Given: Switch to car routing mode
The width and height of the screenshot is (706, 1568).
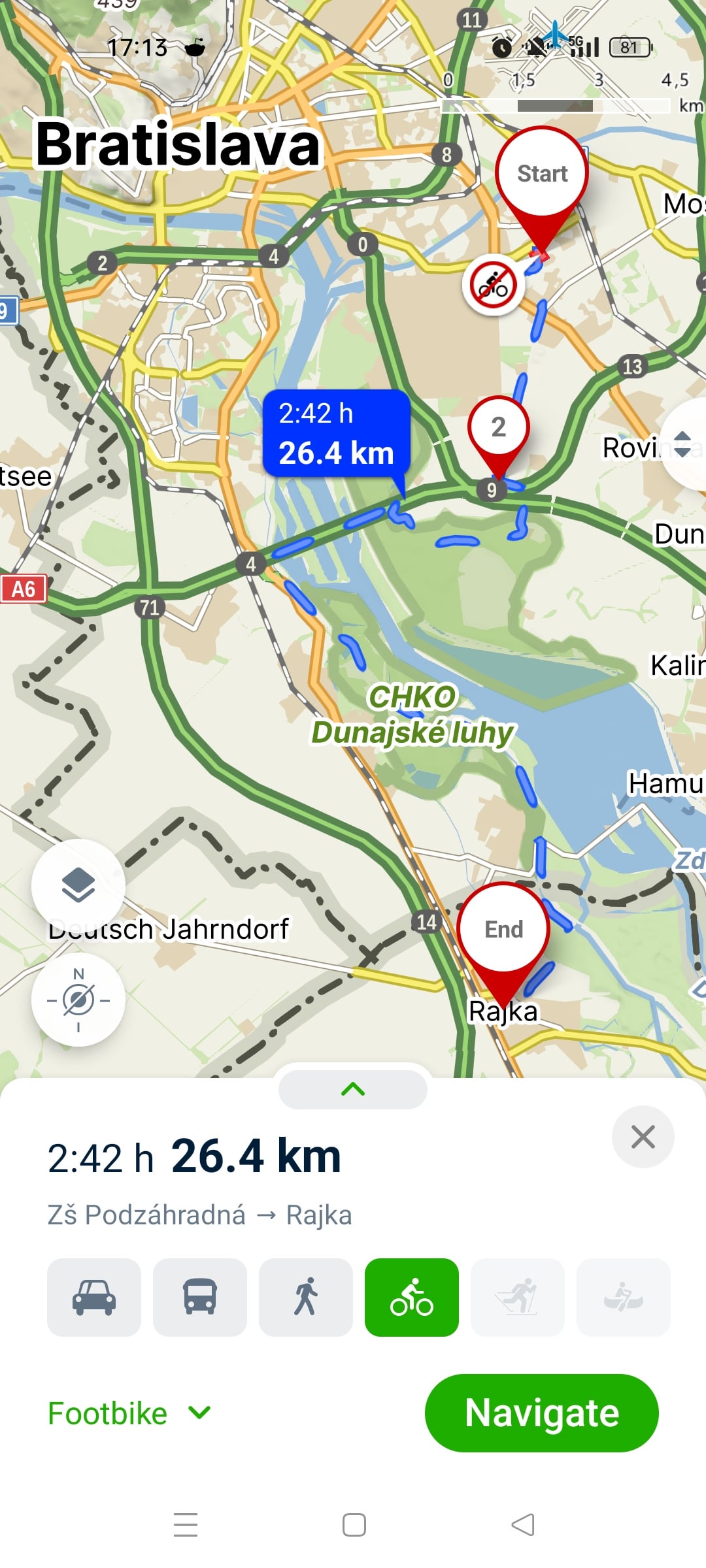Looking at the screenshot, I should (x=94, y=1297).
